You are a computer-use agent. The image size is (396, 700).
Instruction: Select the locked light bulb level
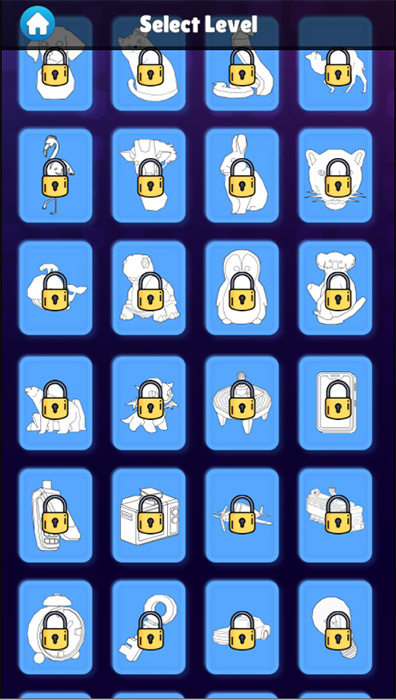335,627
